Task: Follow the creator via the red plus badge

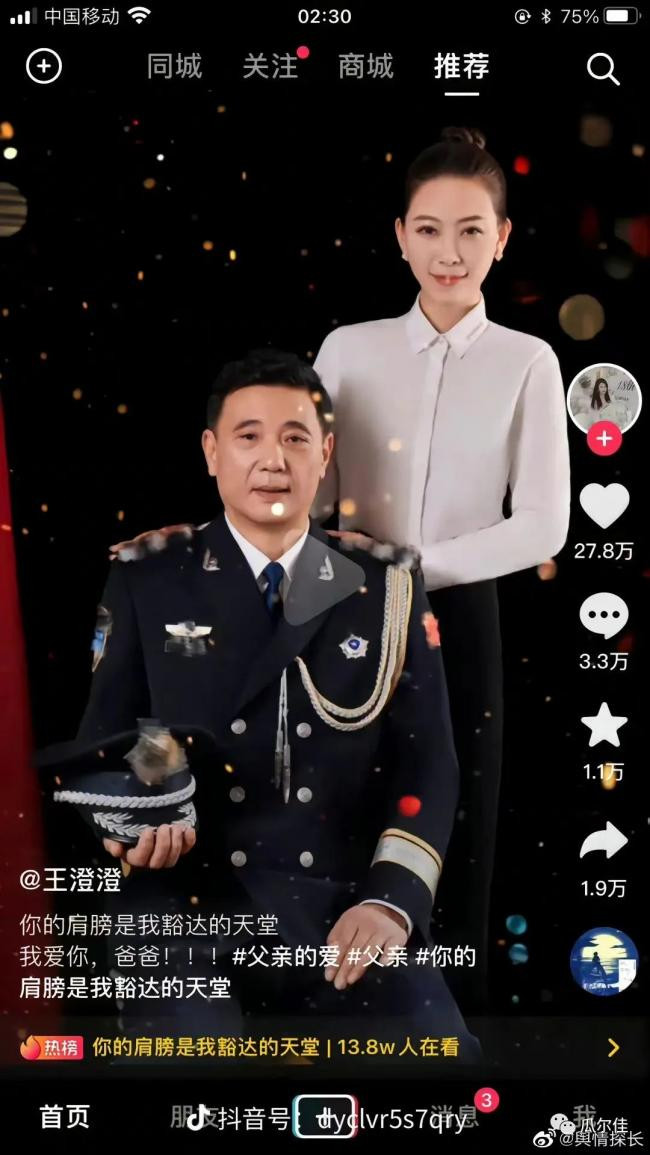Action: [x=604, y=438]
